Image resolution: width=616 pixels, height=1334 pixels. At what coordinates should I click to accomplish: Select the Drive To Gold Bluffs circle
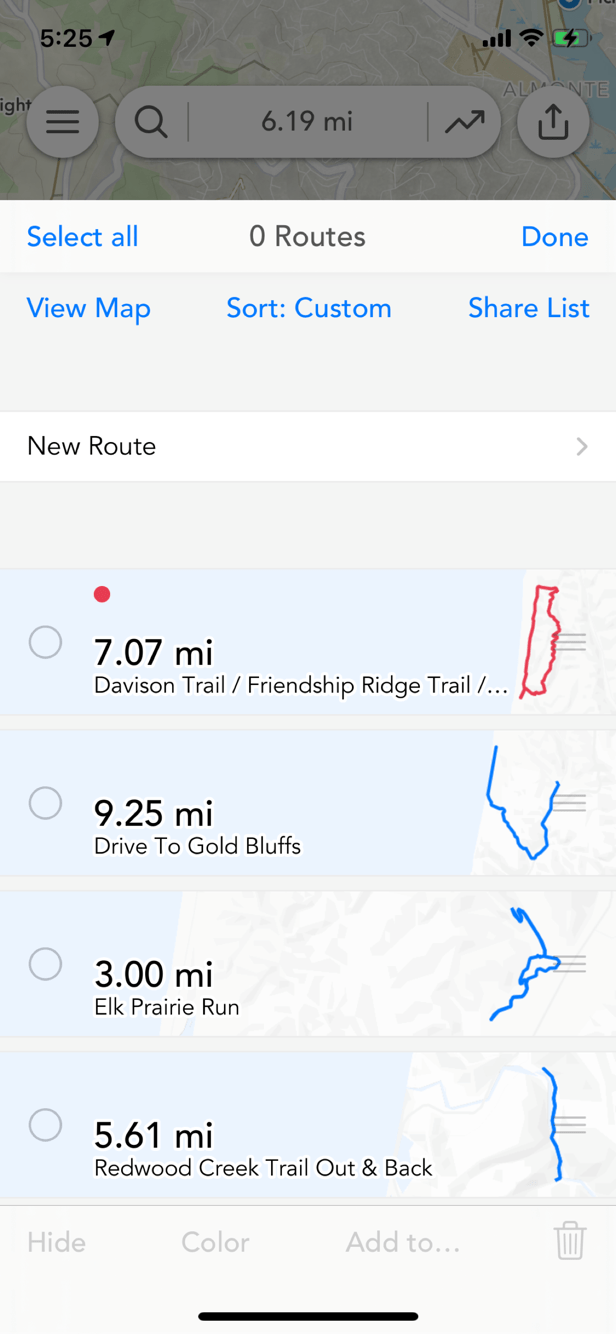pos(45,803)
